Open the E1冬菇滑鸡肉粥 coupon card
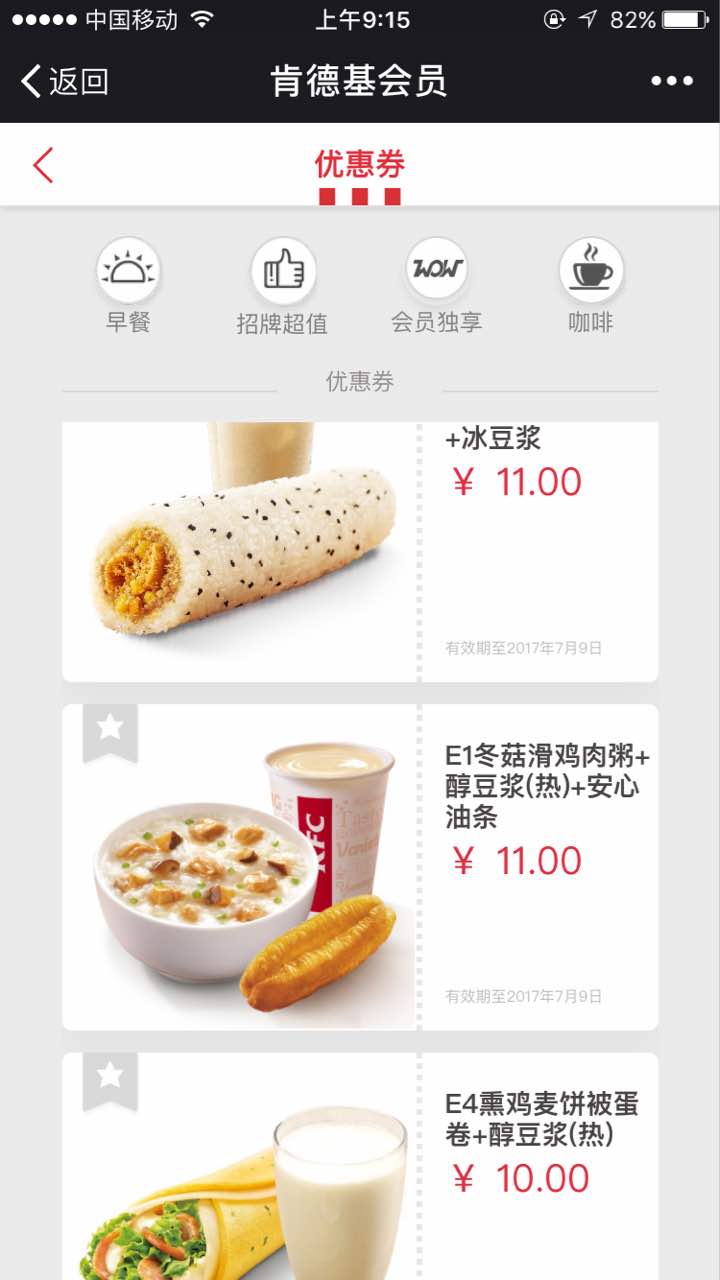Image resolution: width=720 pixels, height=1280 pixels. (360, 866)
